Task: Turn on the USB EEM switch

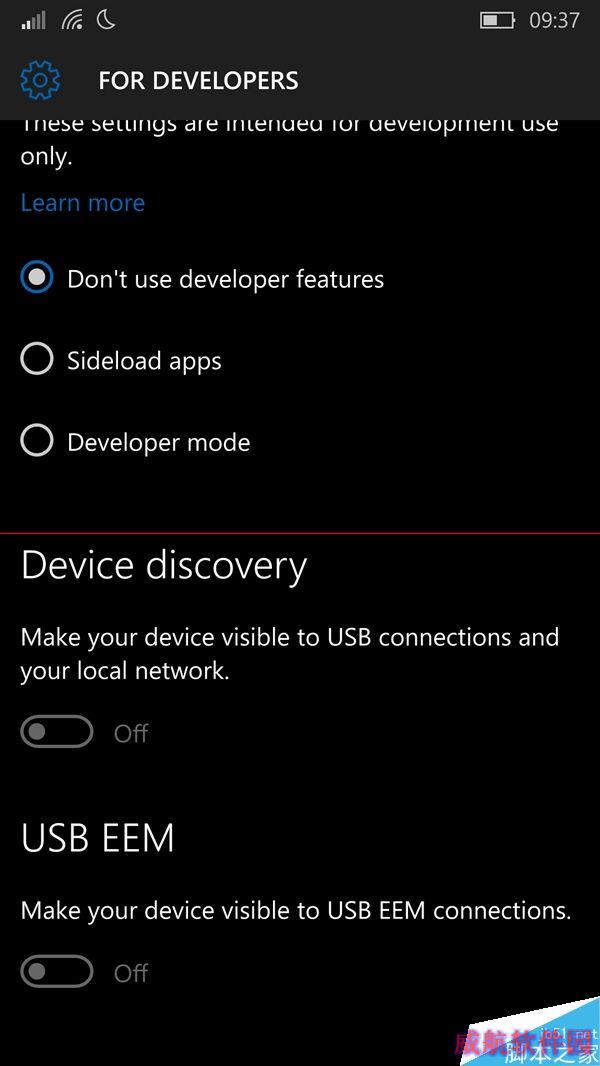Action: click(56, 972)
